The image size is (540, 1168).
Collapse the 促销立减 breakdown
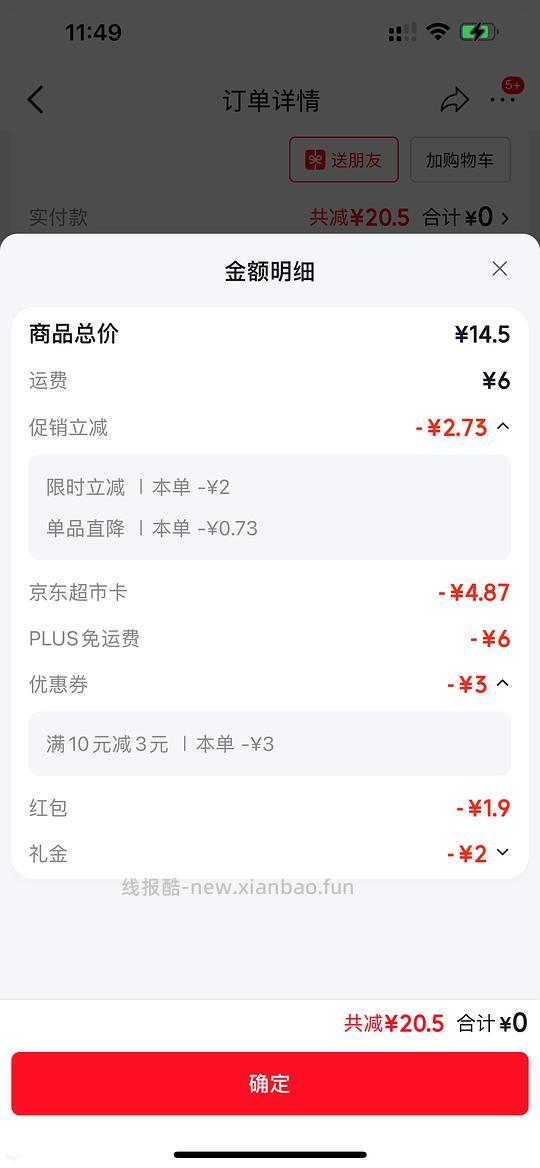[x=503, y=427]
